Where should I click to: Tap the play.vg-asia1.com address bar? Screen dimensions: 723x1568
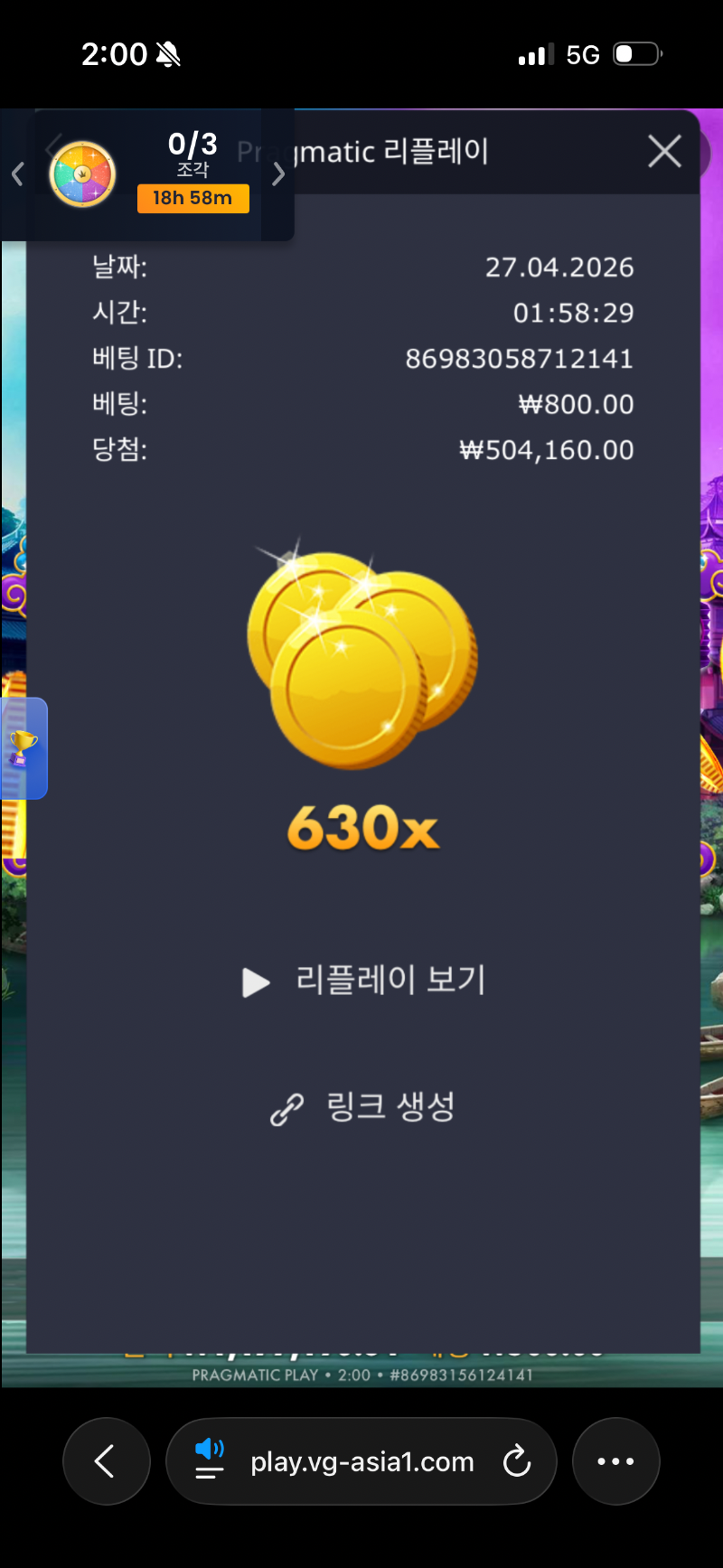361,1461
